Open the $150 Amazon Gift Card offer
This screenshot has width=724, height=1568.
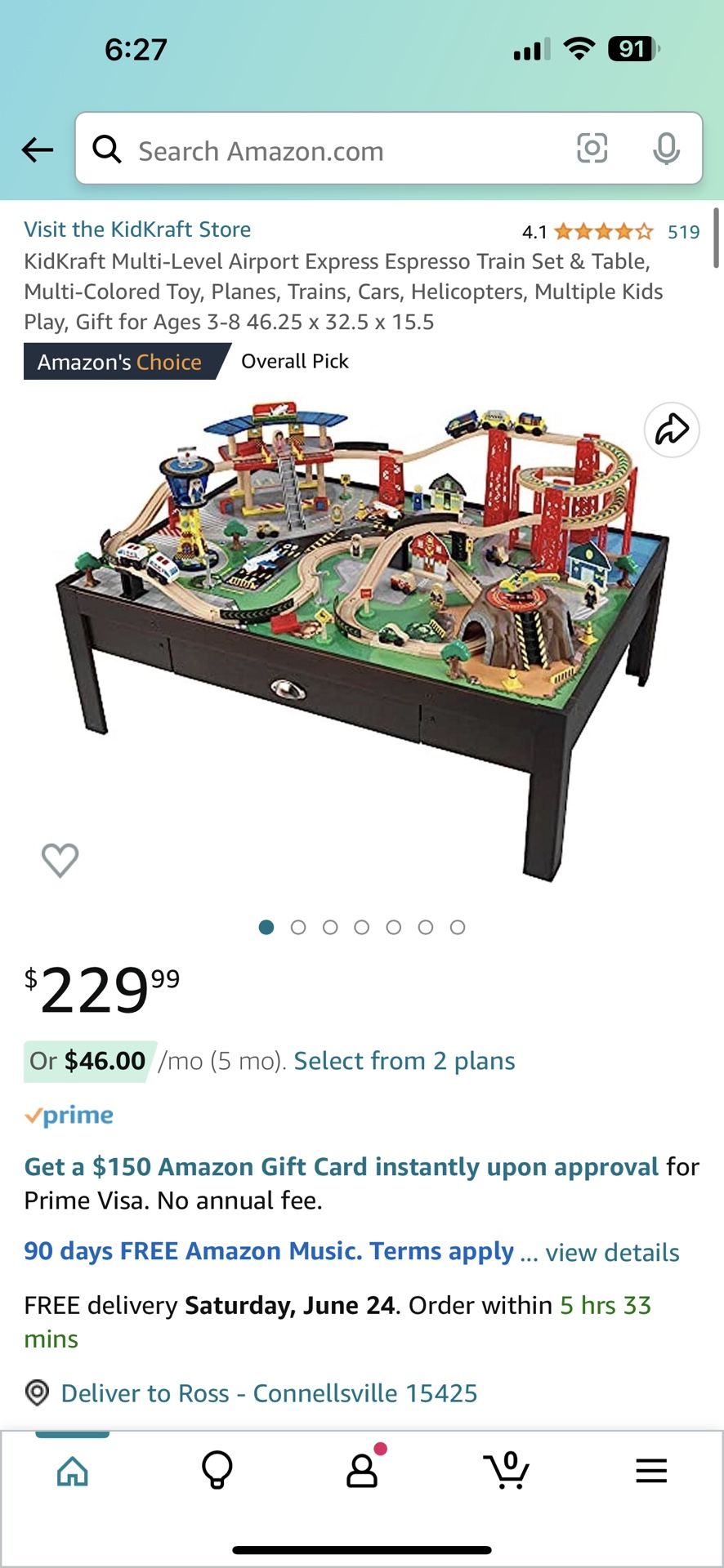tap(342, 1167)
